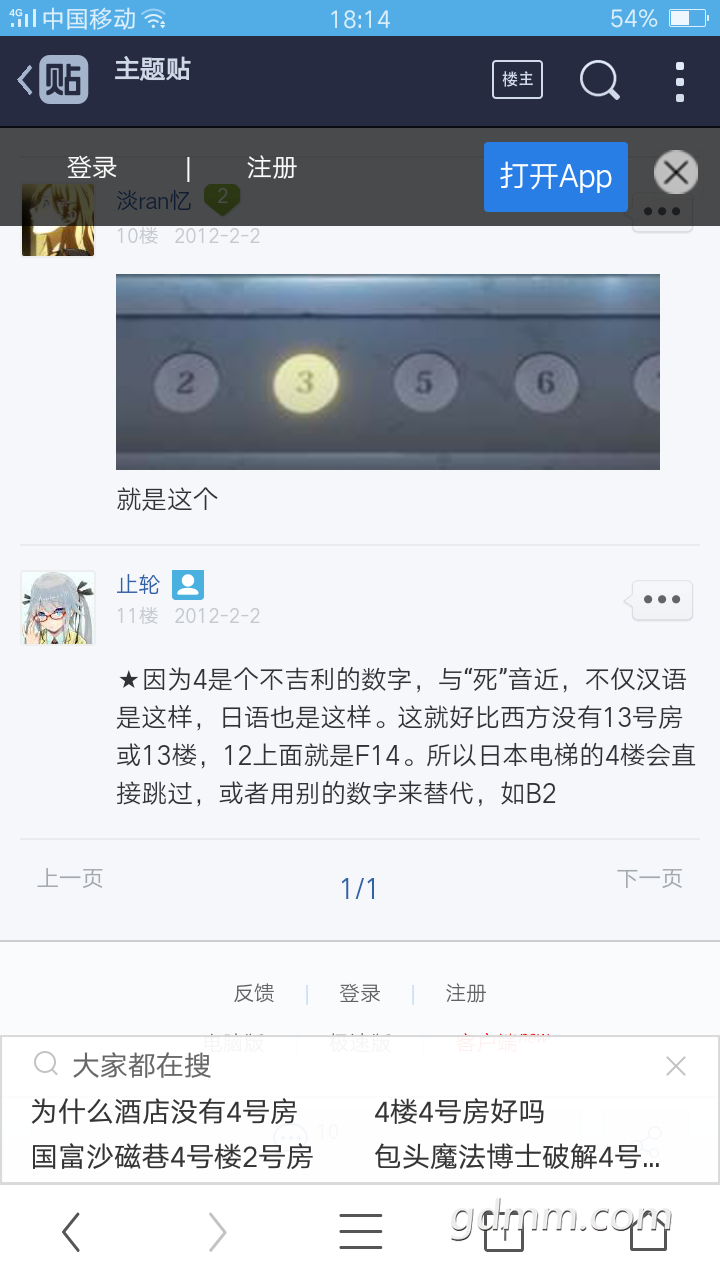
Task: Dismiss the open-app banner
Action: [675, 173]
